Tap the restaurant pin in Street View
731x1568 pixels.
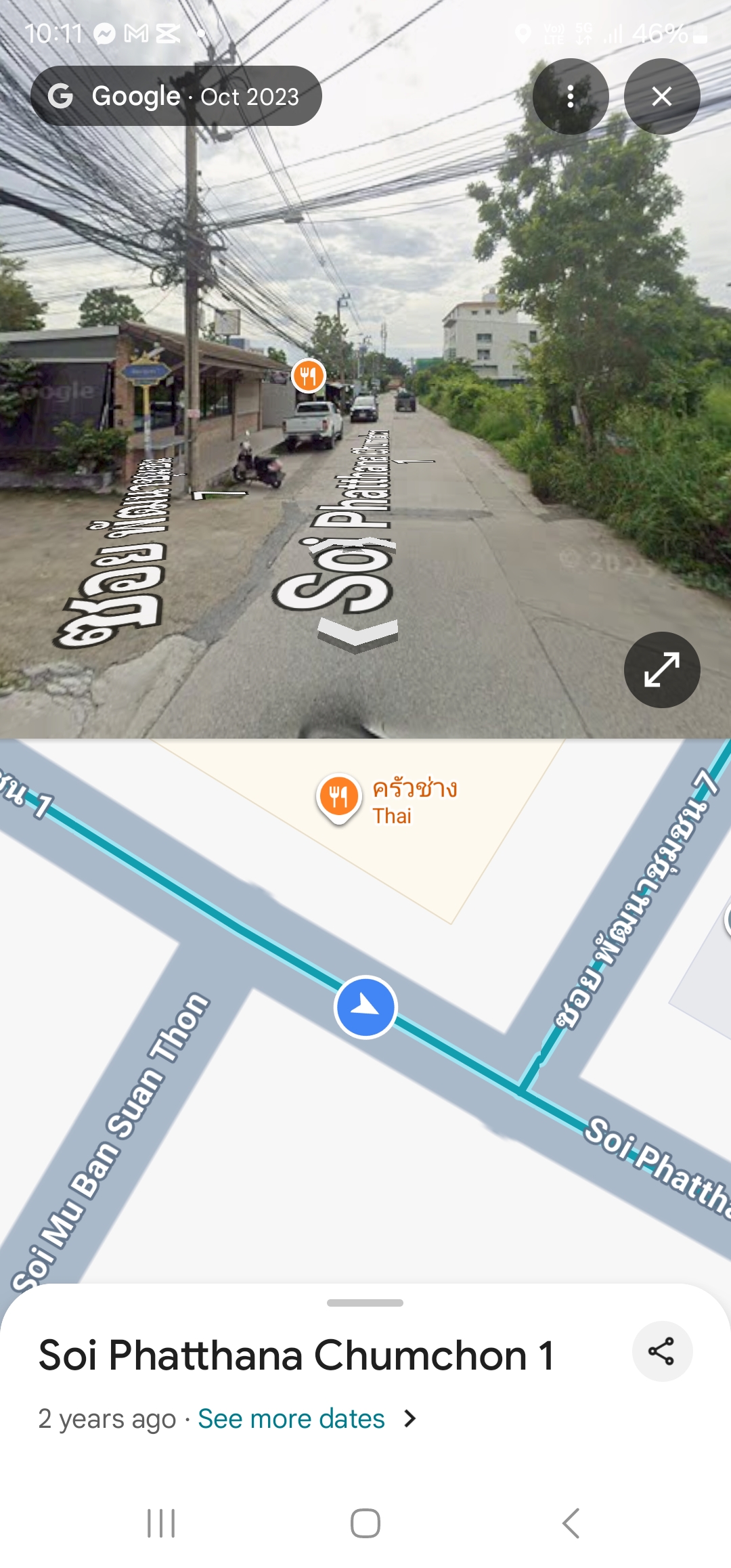309,375
